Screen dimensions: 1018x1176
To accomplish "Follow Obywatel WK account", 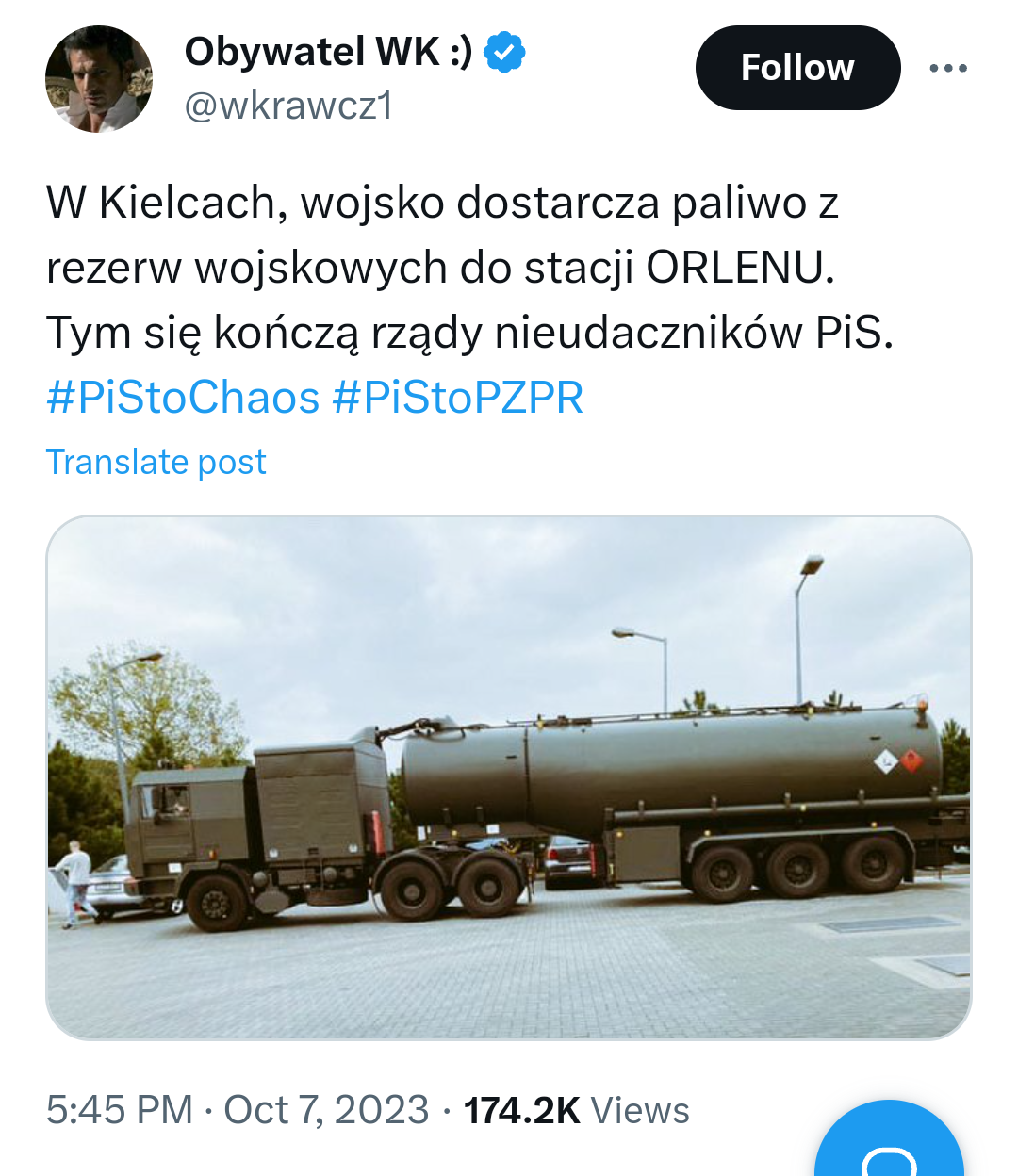I will point(797,68).
